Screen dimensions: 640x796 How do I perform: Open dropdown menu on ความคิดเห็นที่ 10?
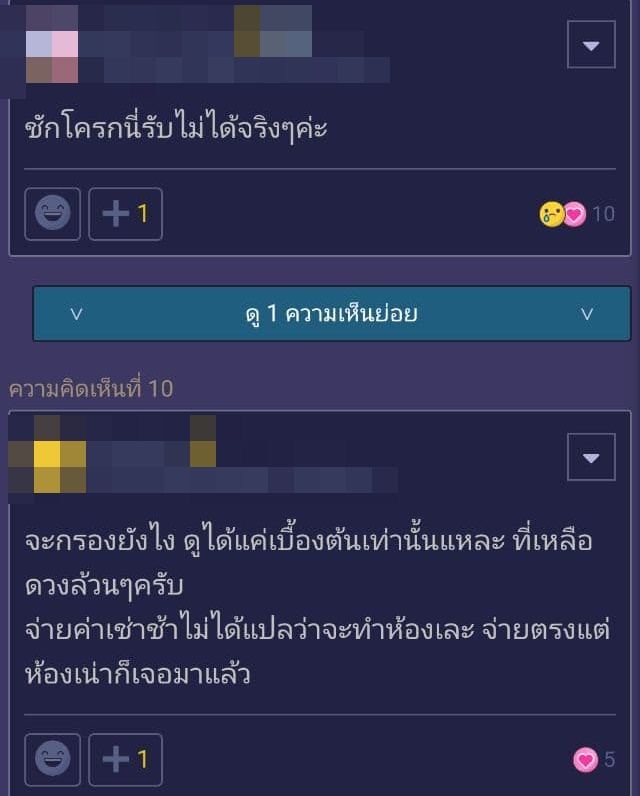(591, 457)
